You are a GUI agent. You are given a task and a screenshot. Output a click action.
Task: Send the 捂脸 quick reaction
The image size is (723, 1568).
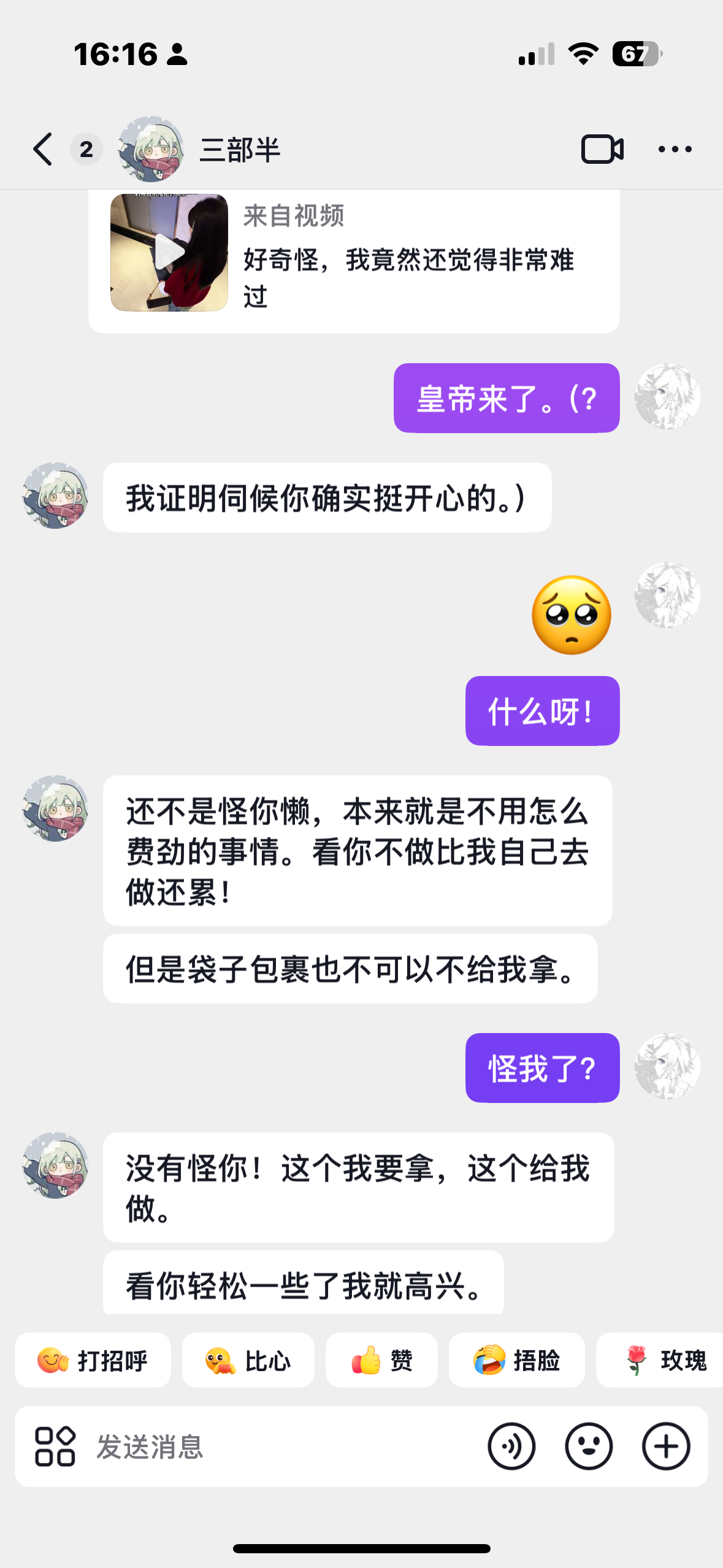coord(516,1360)
